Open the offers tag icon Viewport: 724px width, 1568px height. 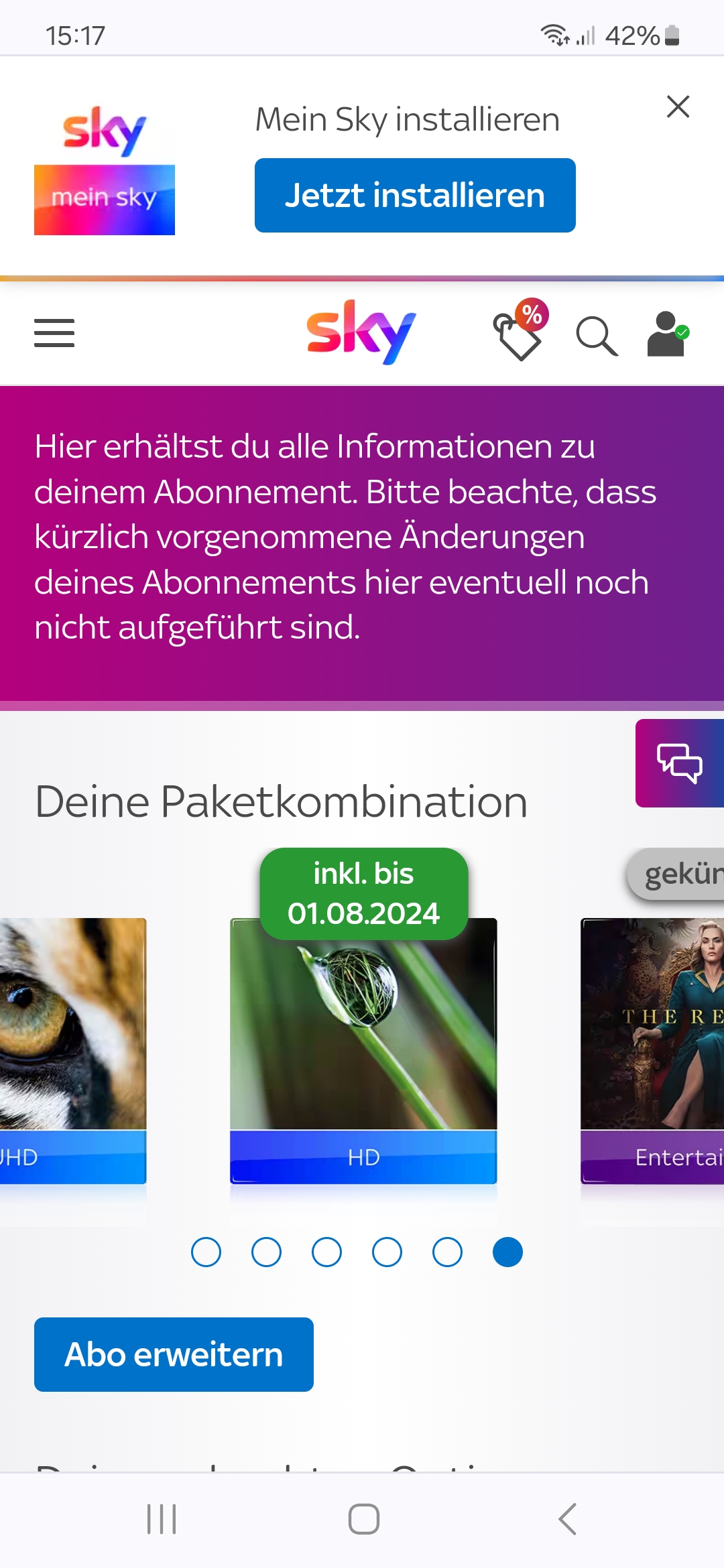521,330
